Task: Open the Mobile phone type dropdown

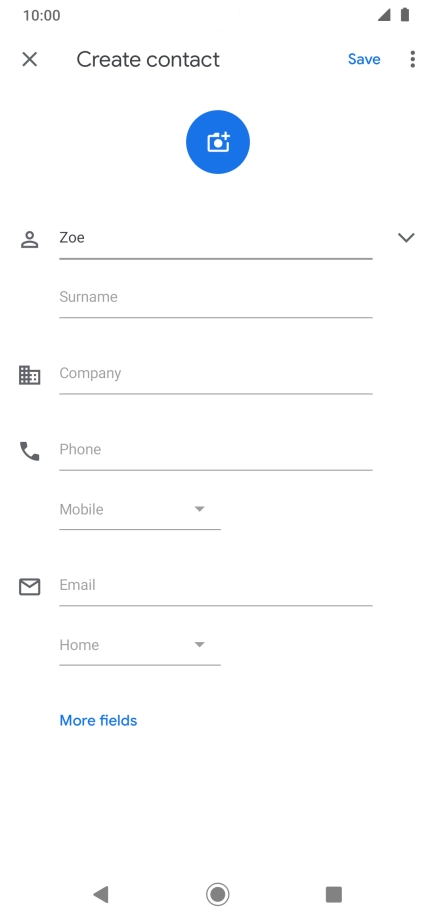Action: (x=140, y=510)
